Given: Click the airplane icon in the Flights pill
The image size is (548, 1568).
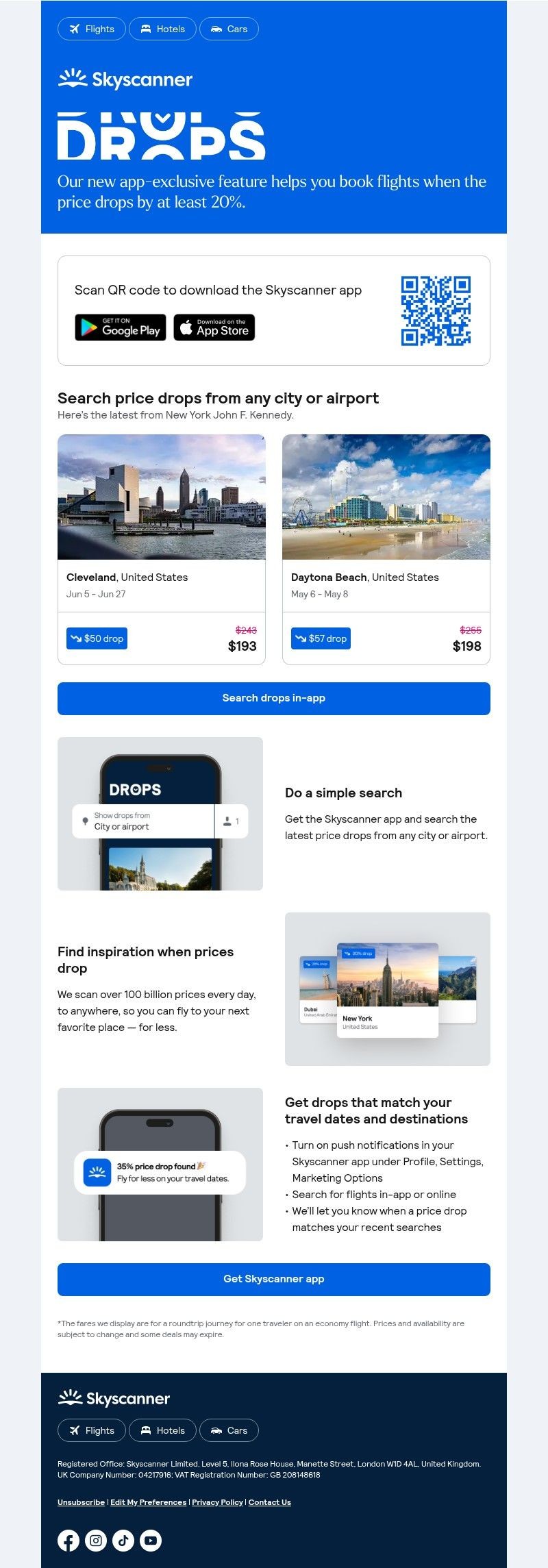Looking at the screenshot, I should 75,29.
